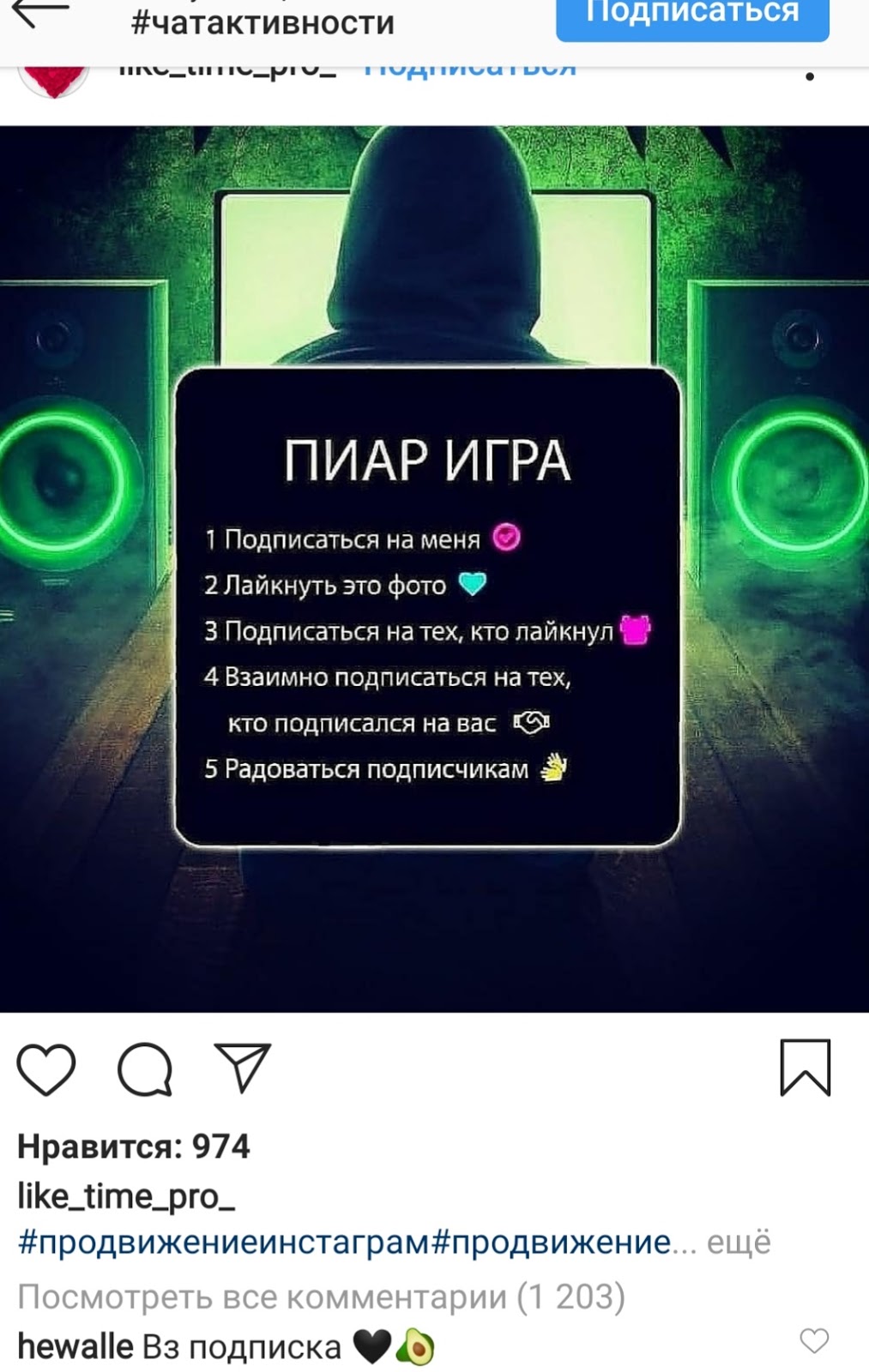Like hewalle's comment
Viewport: 869px width, 1372px height.
(814, 1340)
